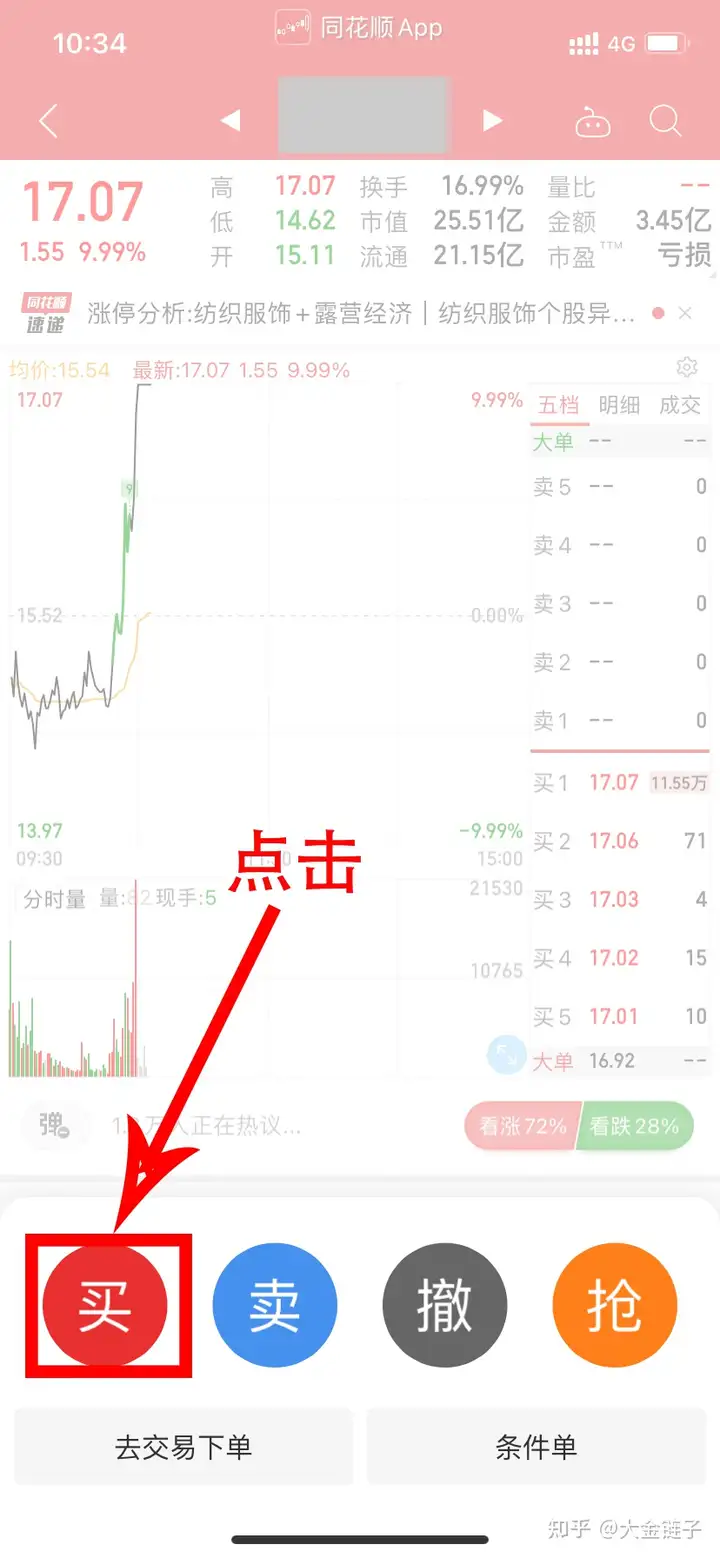720x1558 pixels.
Task: Switch to the 成交 tab
Action: (x=680, y=405)
